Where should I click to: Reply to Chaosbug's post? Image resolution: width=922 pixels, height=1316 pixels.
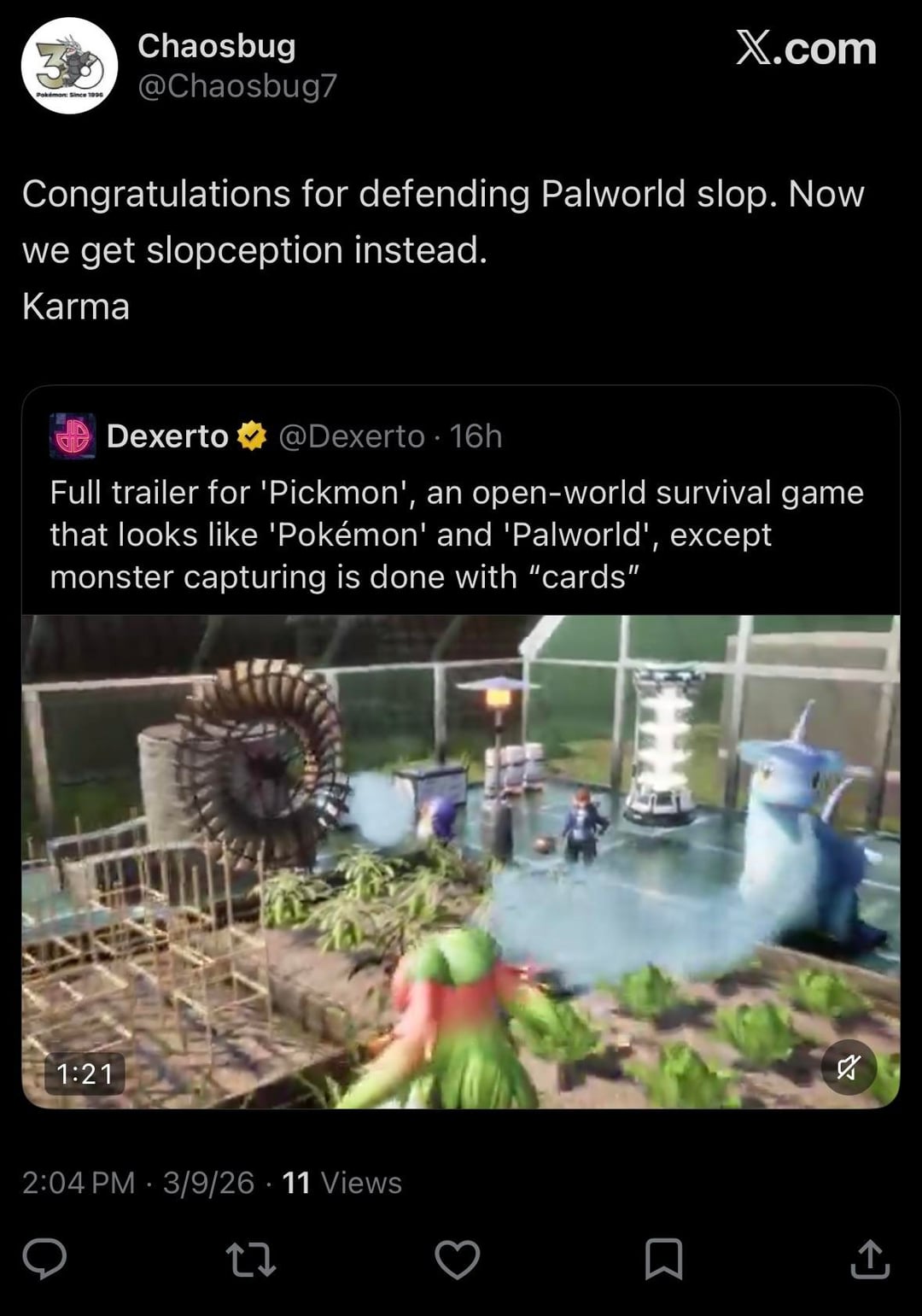(x=44, y=1259)
